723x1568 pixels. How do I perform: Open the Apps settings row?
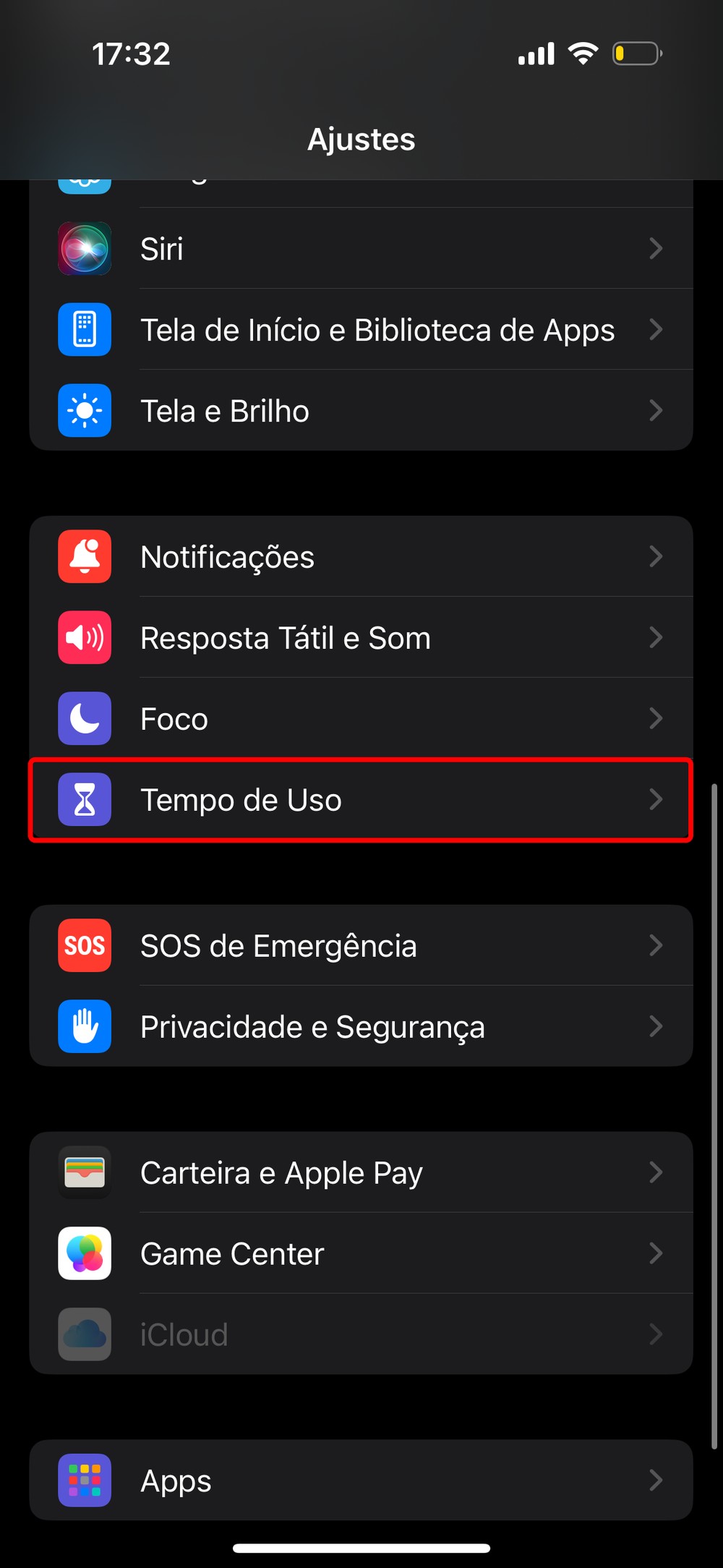[361, 1480]
